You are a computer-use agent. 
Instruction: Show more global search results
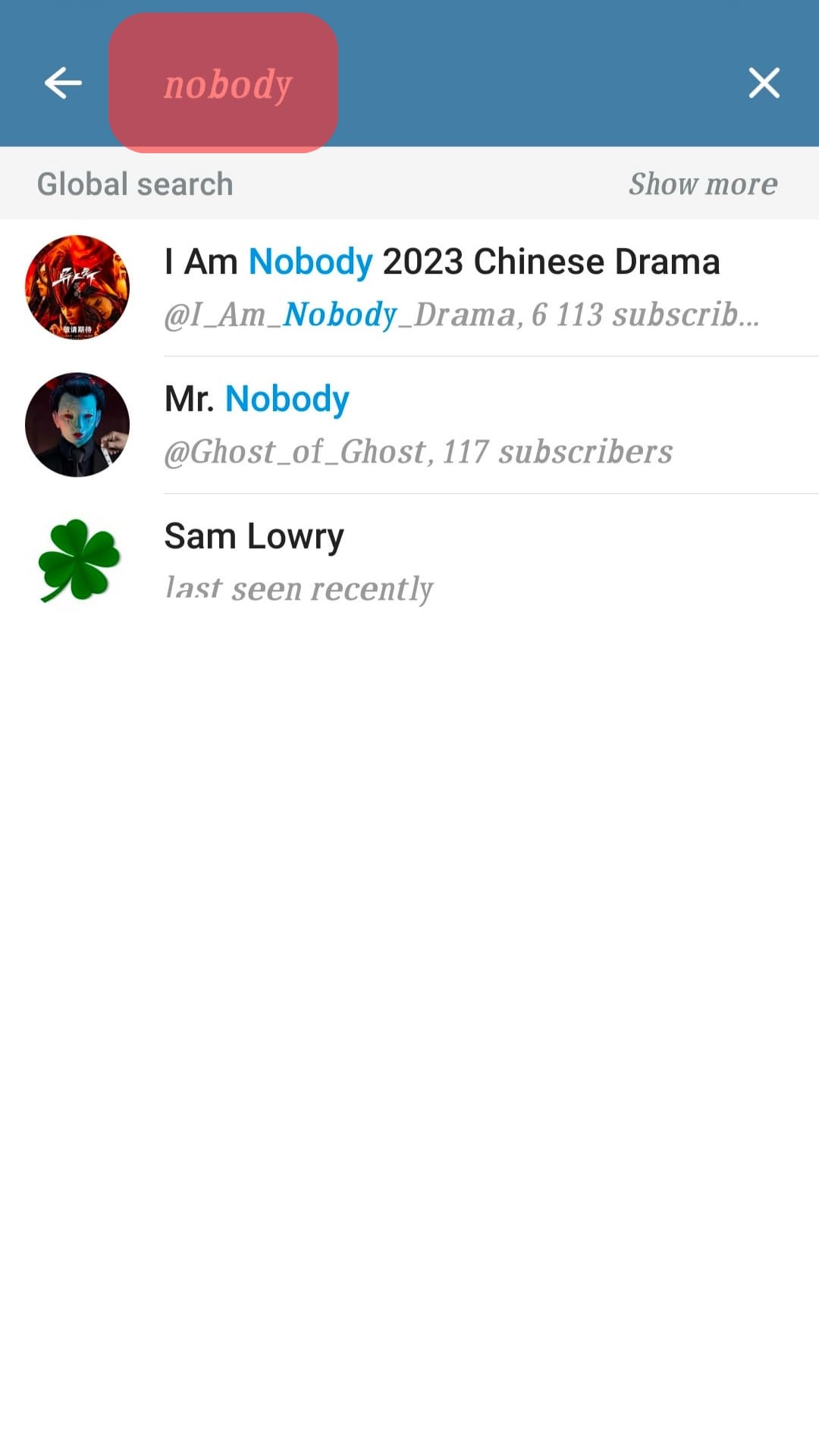coord(702,184)
